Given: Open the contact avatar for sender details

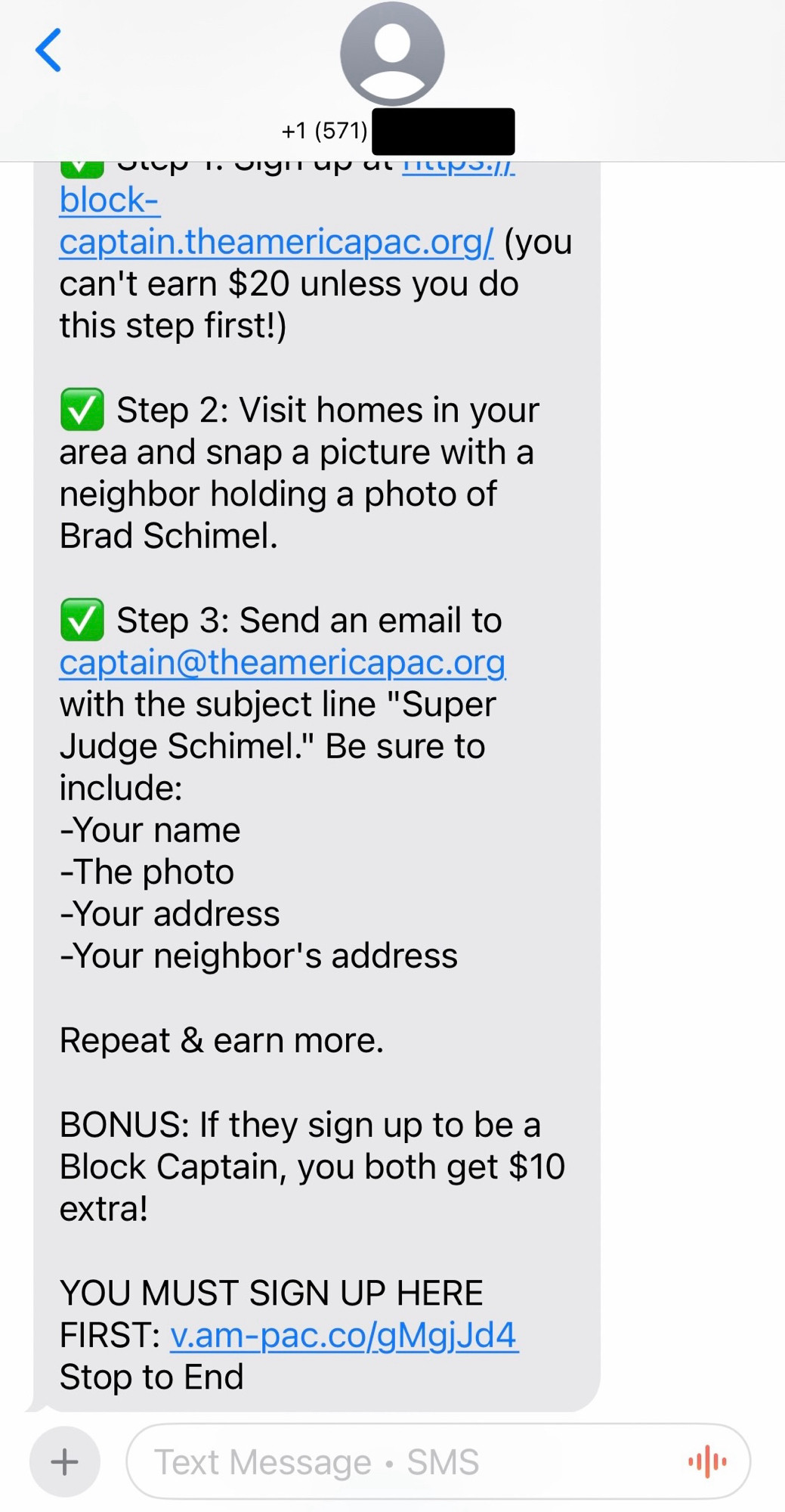Looking at the screenshot, I should point(392,54).
